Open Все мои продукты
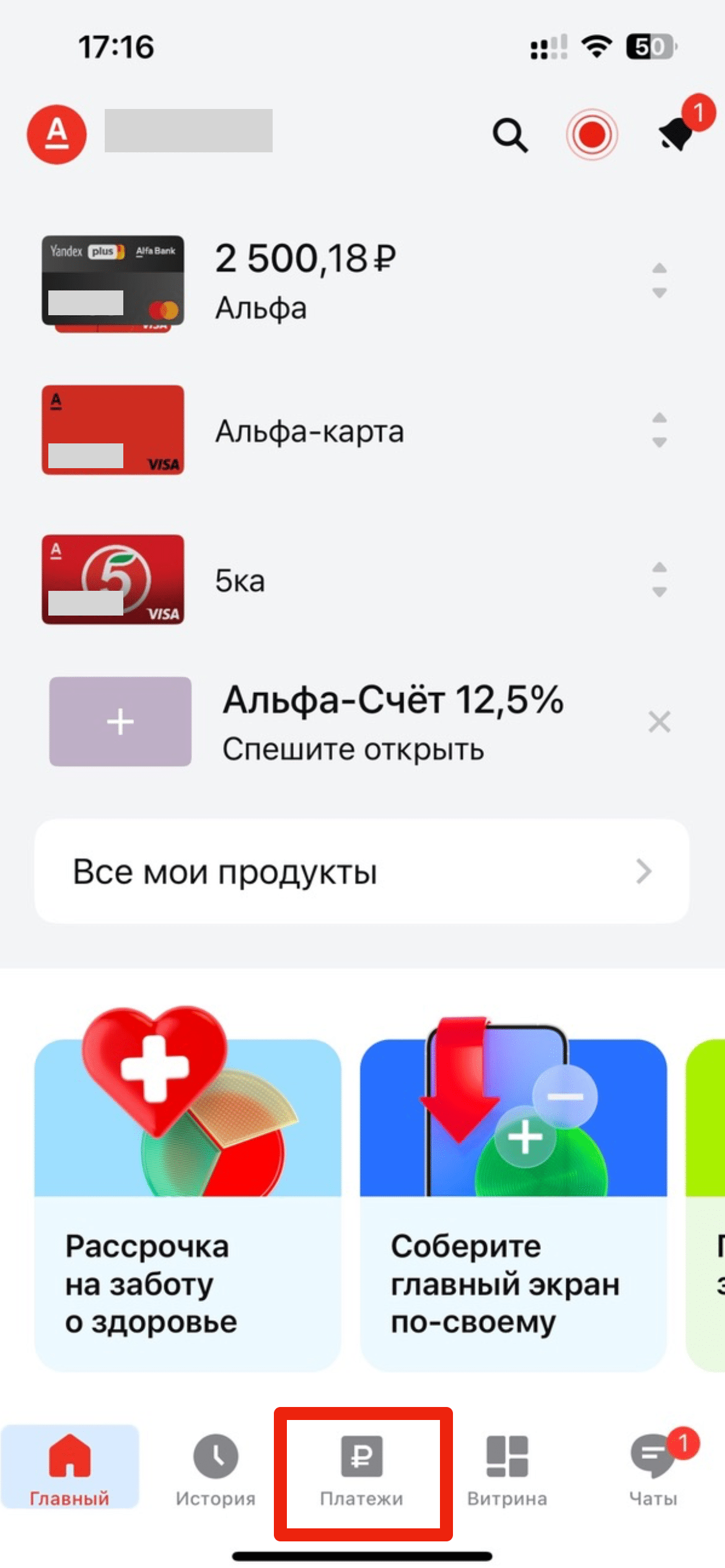The height and width of the screenshot is (1568, 725). 361,871
